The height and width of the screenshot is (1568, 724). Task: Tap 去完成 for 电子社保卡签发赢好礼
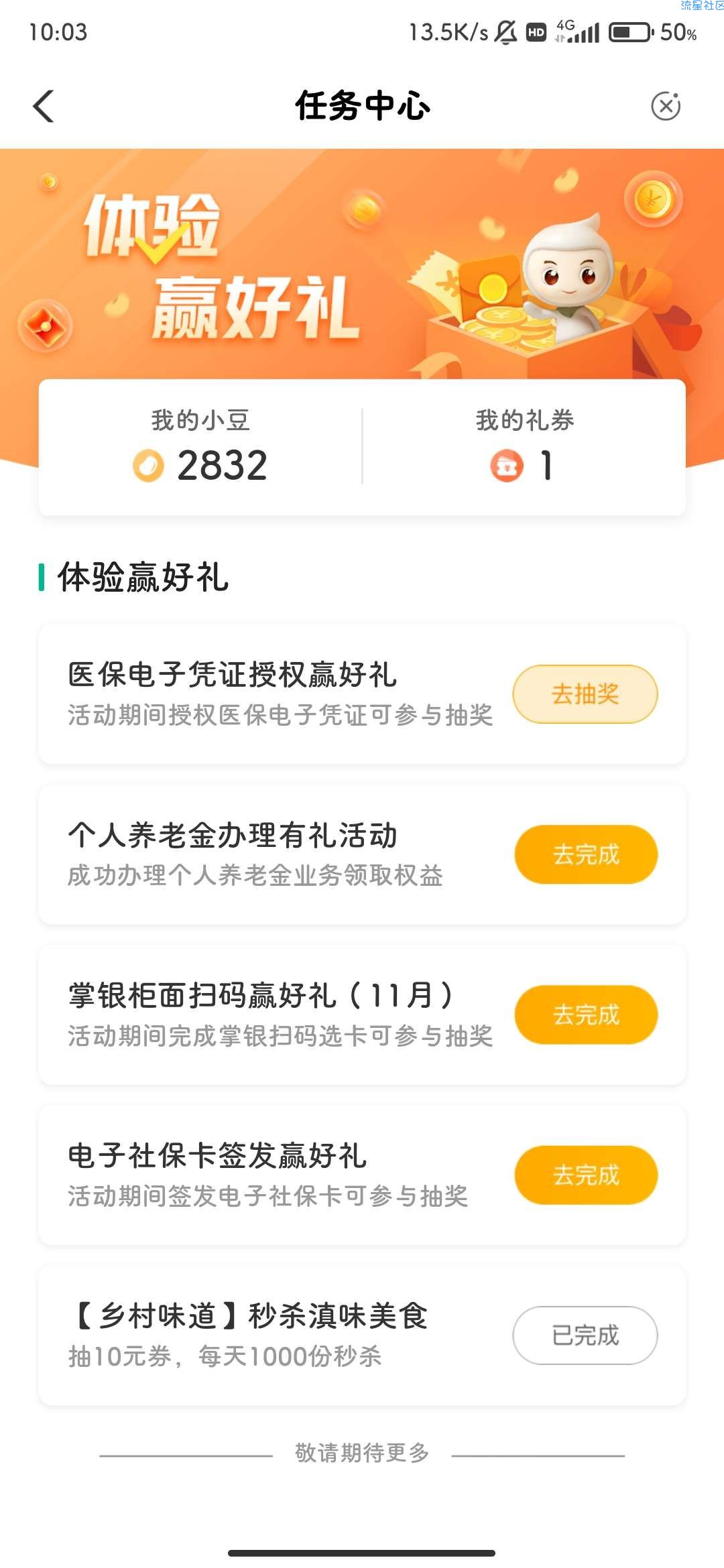tap(585, 1175)
